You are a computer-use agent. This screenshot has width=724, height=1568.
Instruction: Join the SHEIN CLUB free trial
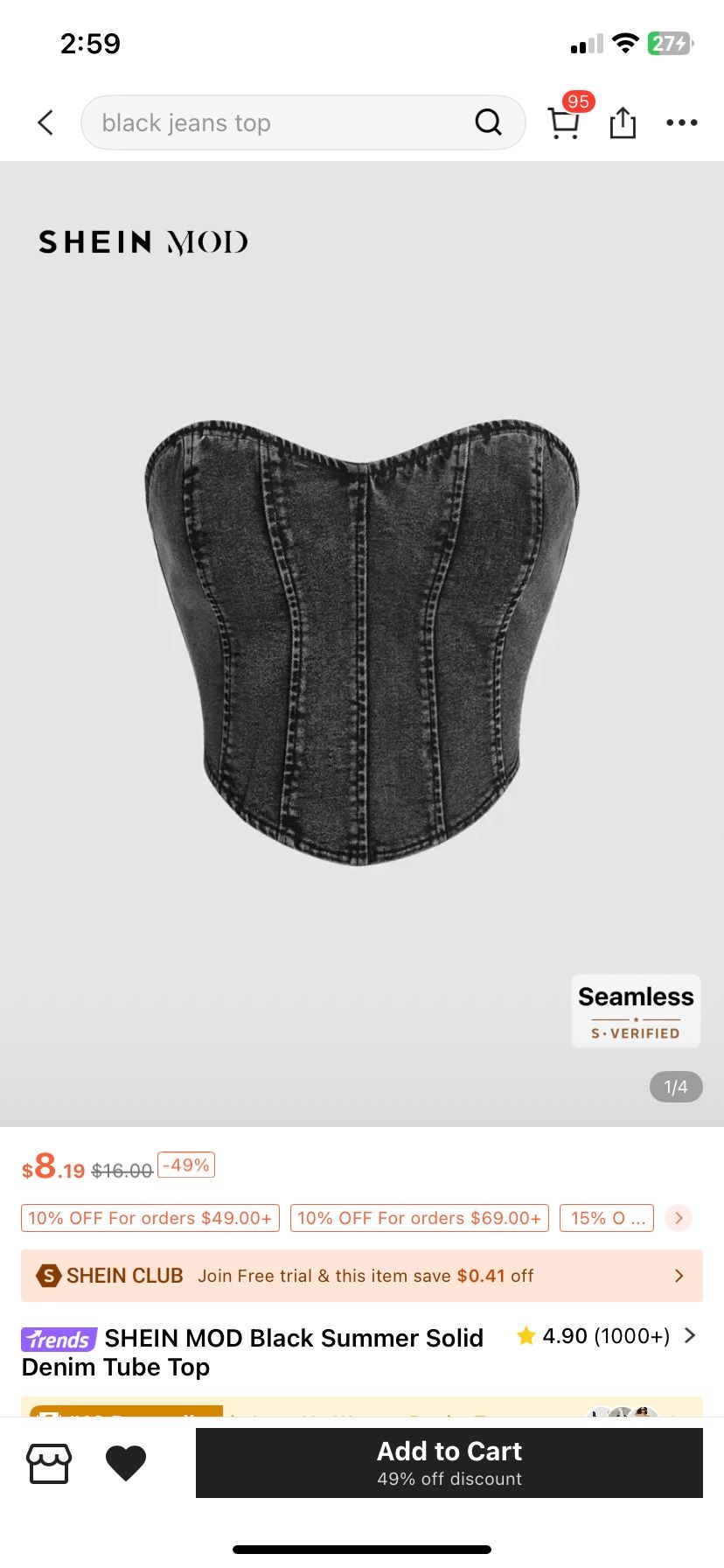tap(362, 1276)
